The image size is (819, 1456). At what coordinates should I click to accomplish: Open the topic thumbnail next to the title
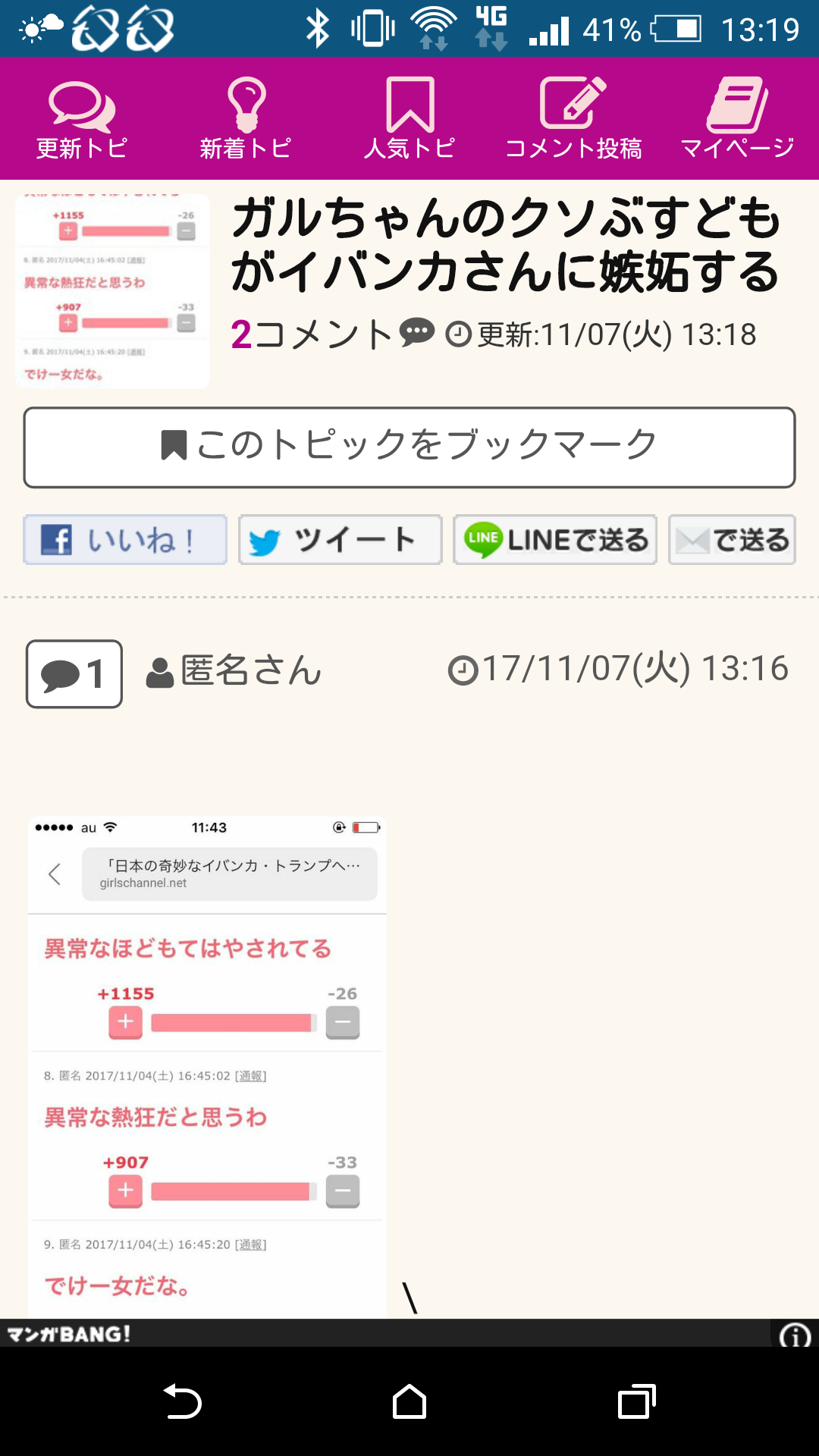112,291
